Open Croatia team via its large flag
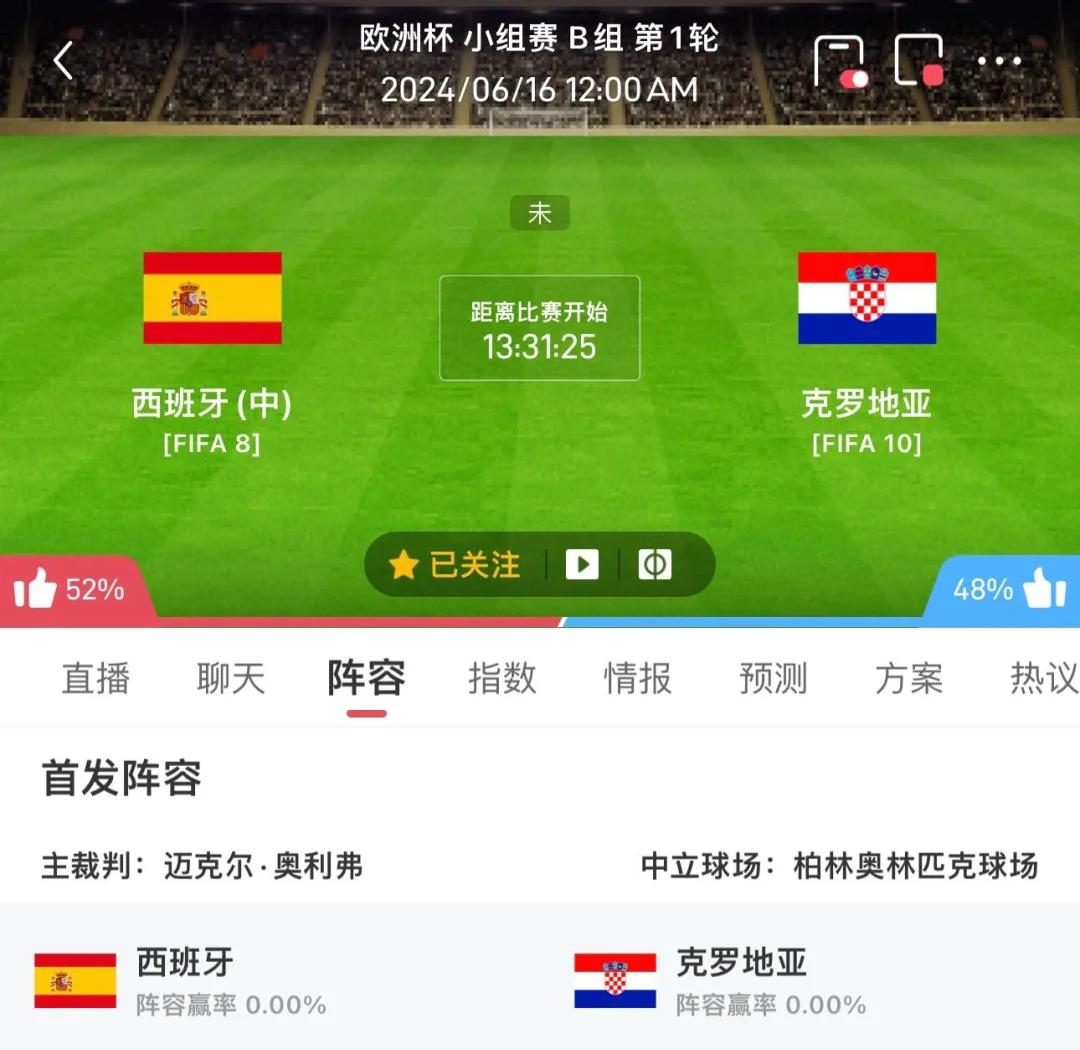 [867, 298]
